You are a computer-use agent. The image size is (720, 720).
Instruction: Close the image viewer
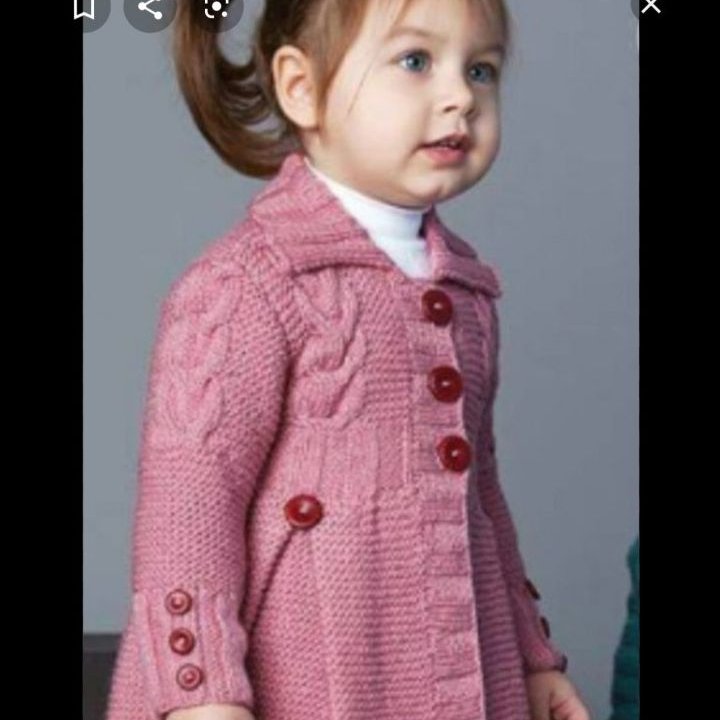pos(650,6)
